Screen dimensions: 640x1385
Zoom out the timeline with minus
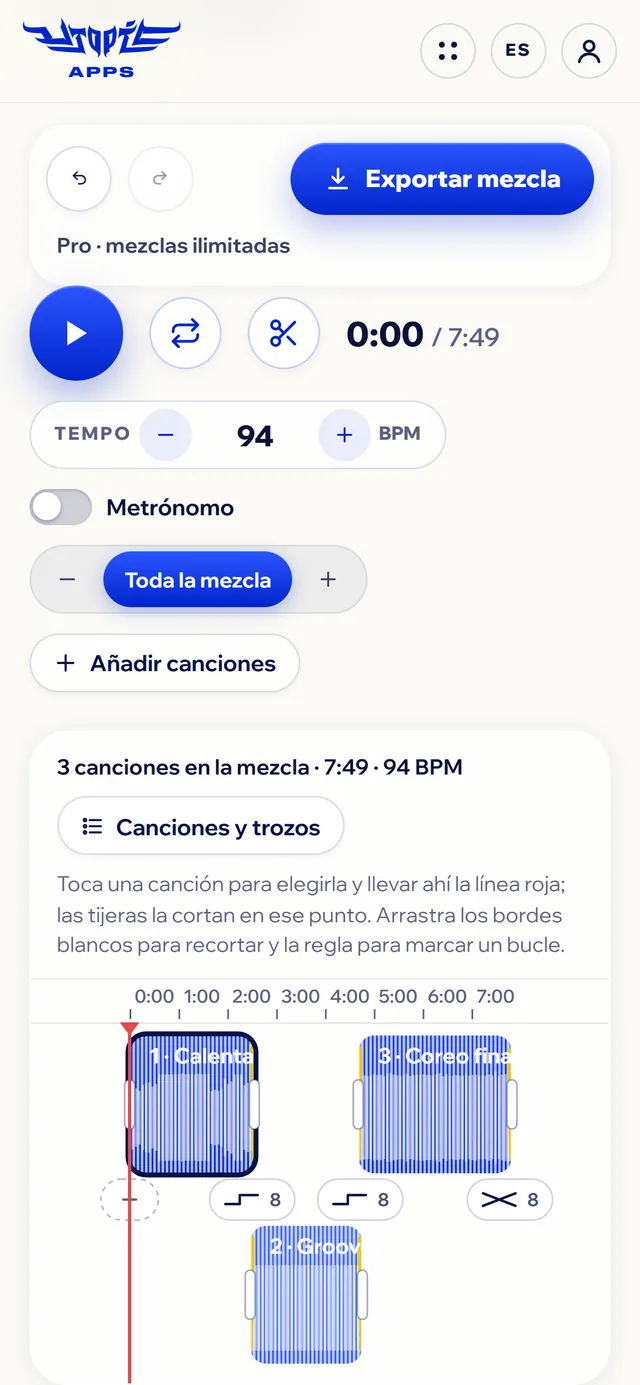(67, 580)
